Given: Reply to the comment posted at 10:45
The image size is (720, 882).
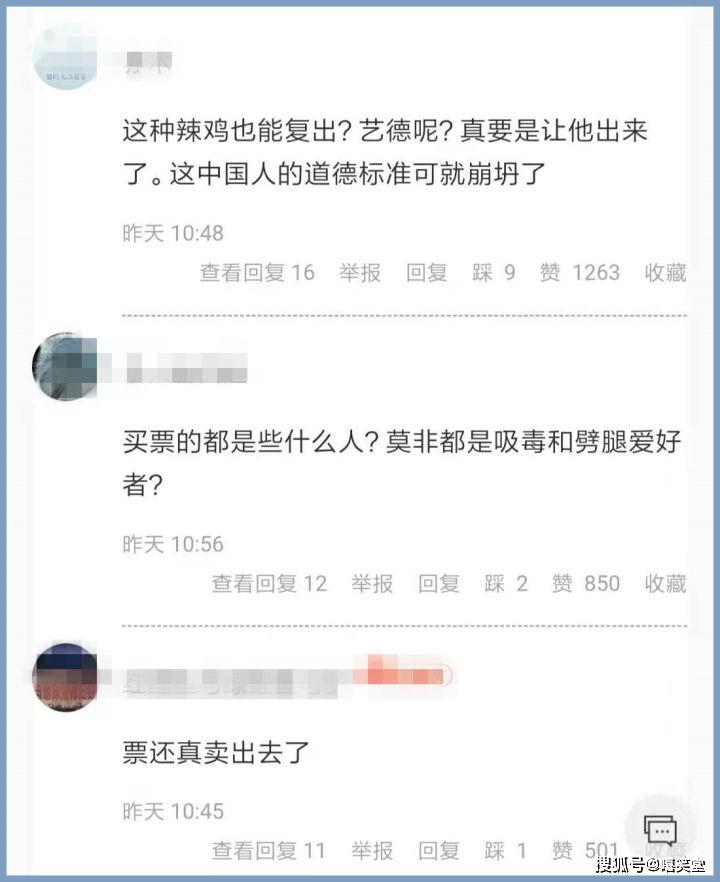Looking at the screenshot, I should pyautogui.click(x=439, y=850).
